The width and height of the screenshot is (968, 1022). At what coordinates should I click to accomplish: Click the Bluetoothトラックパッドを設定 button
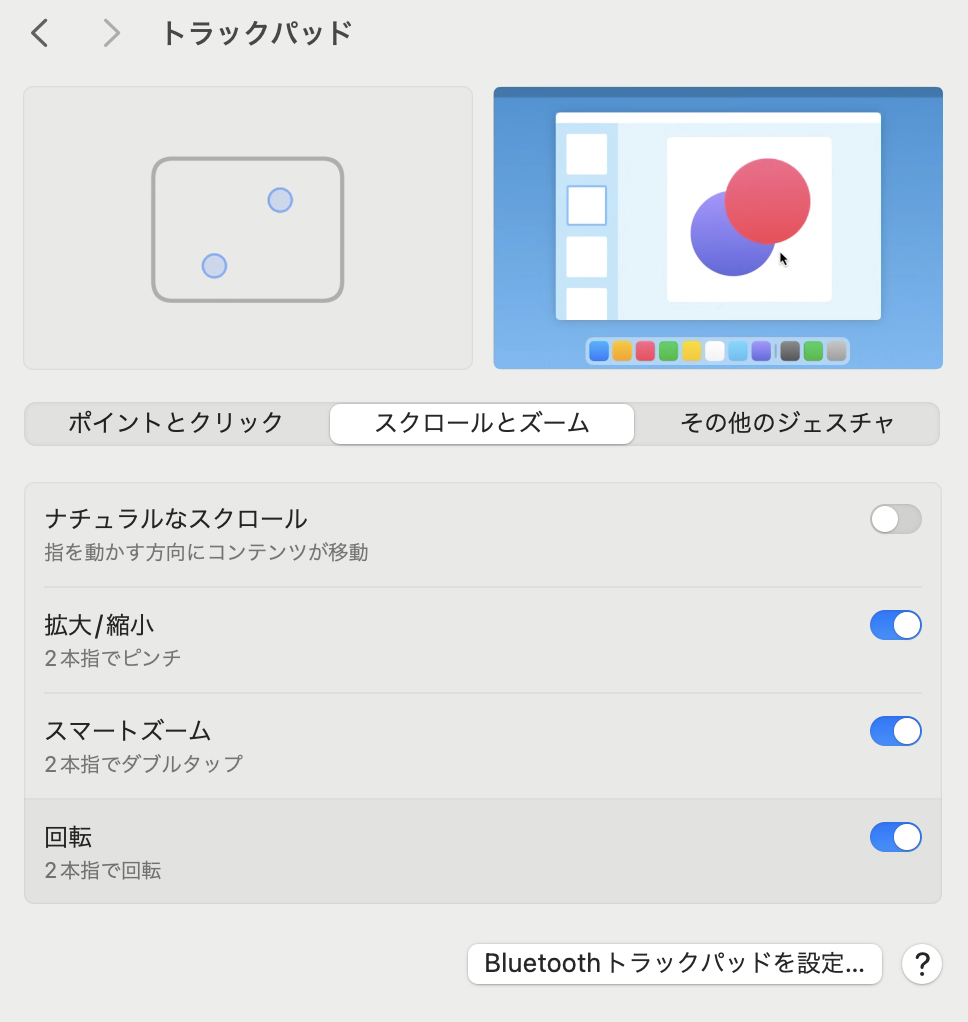(x=674, y=964)
